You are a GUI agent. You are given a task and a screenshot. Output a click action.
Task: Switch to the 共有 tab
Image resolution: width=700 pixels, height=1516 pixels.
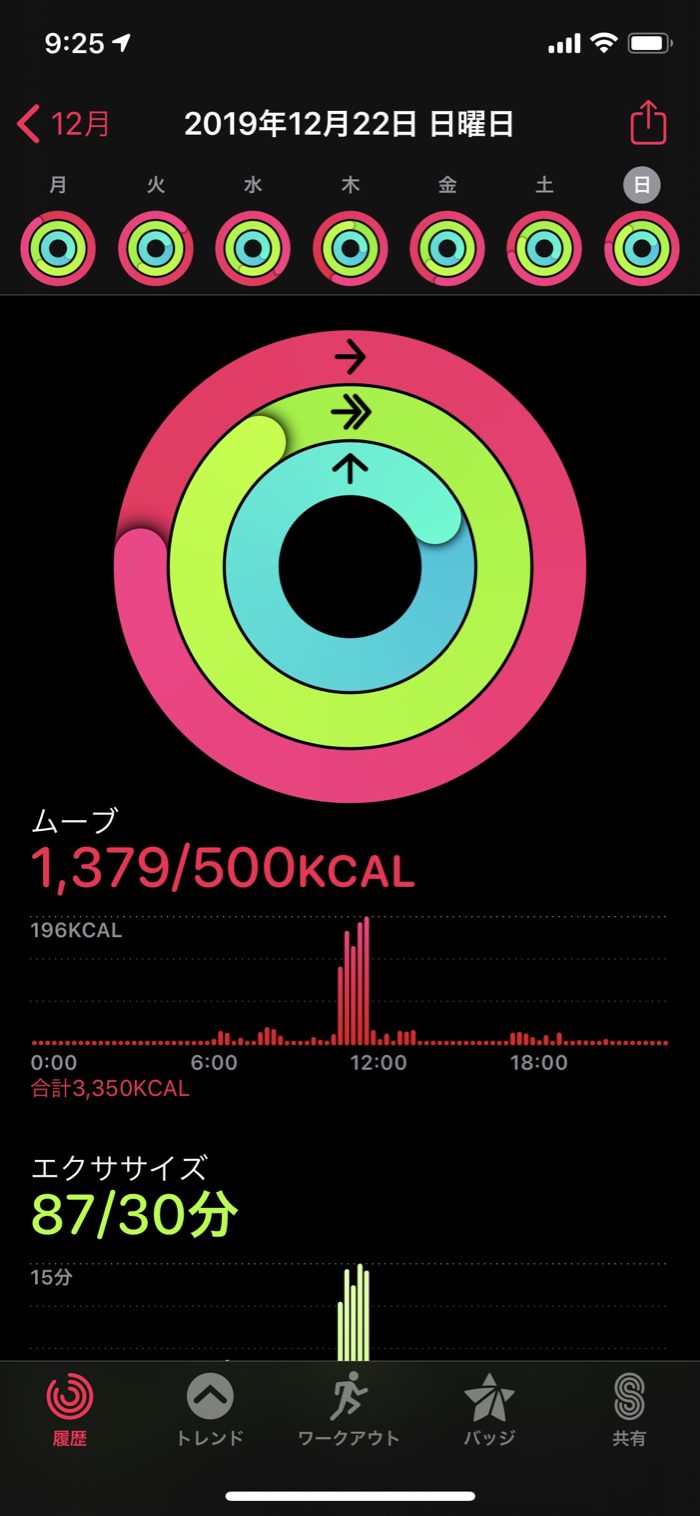point(630,1410)
